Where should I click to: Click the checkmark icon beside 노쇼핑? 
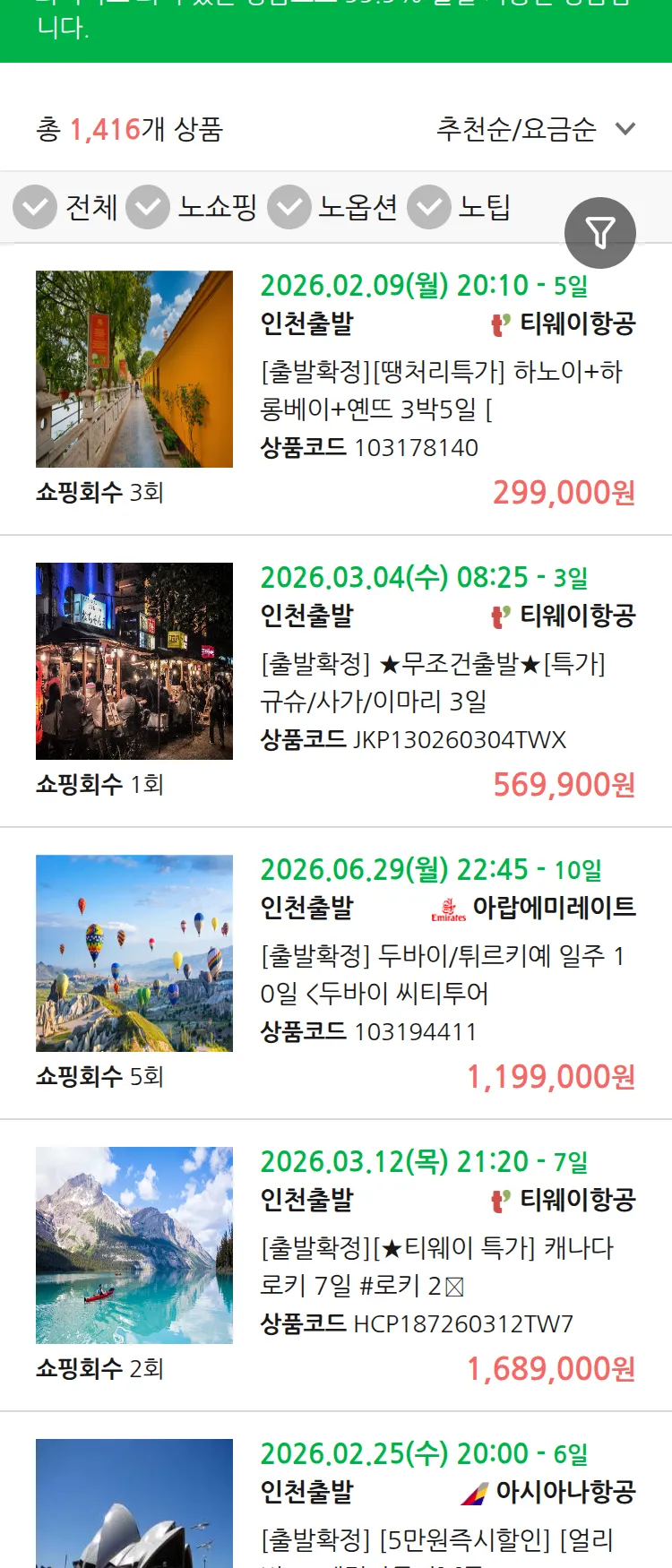pos(149,207)
